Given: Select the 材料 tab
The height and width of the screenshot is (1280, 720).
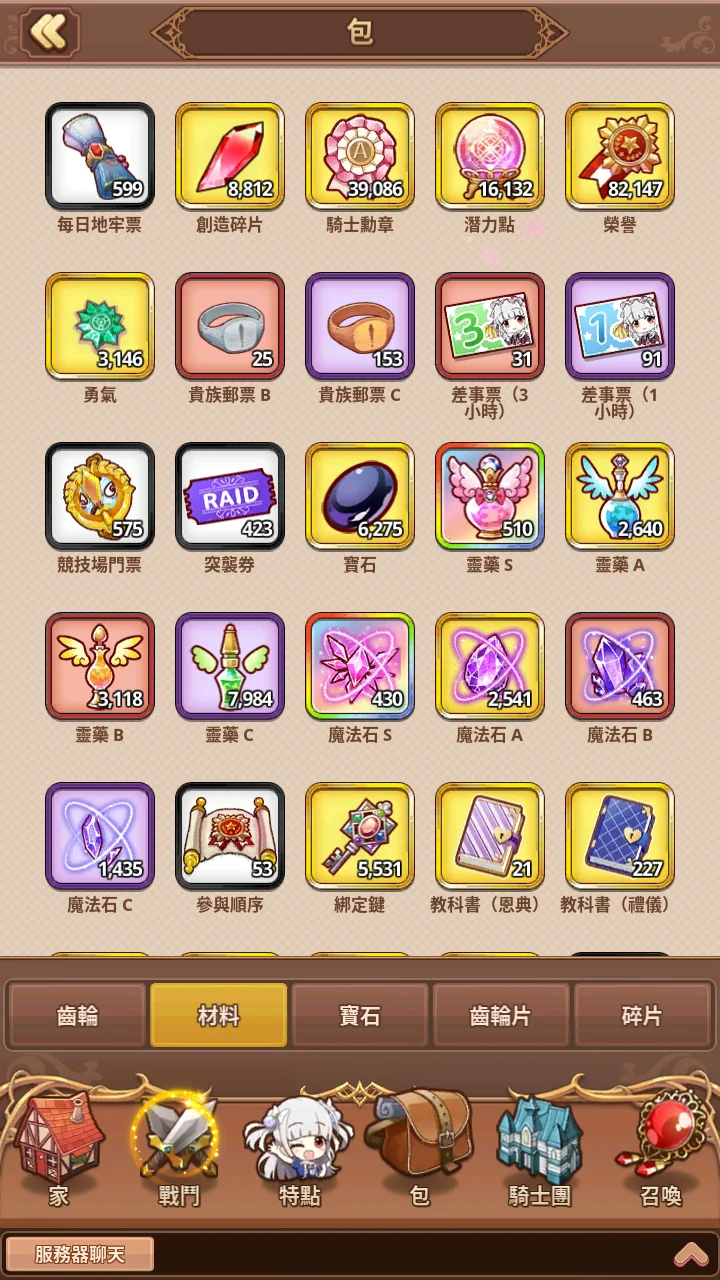Looking at the screenshot, I should click(218, 1016).
